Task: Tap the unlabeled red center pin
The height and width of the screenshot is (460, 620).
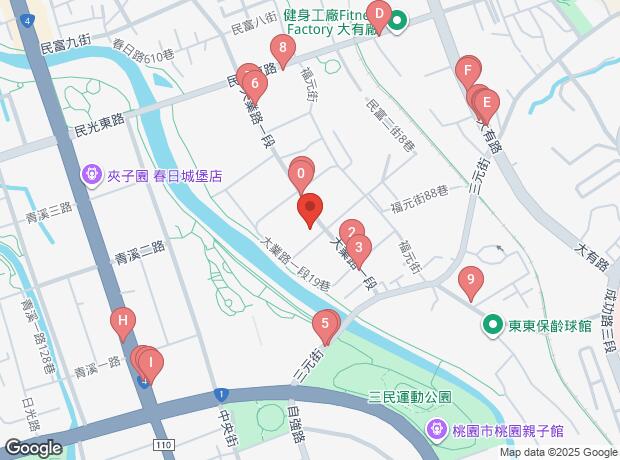Action: click(x=310, y=208)
